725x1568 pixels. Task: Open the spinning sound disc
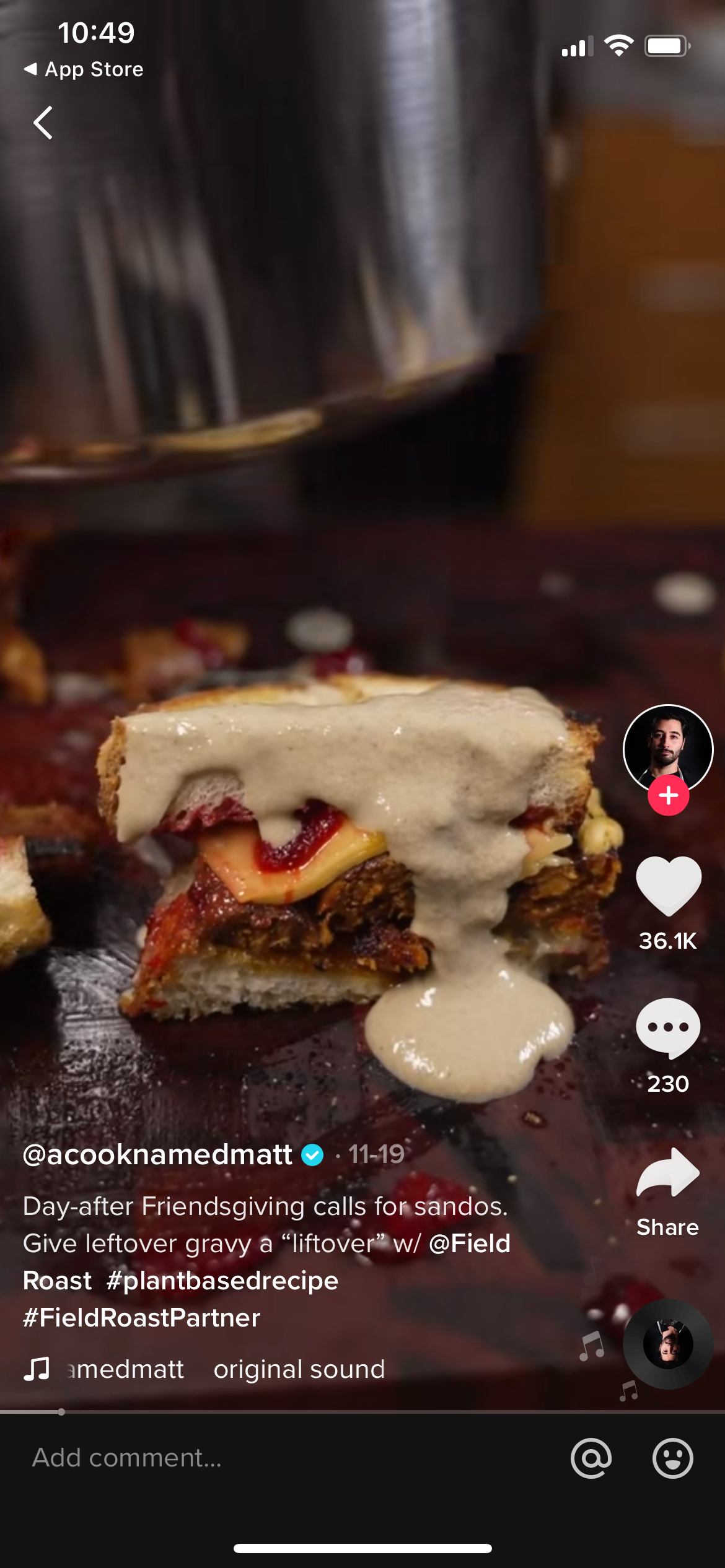coord(668,1344)
